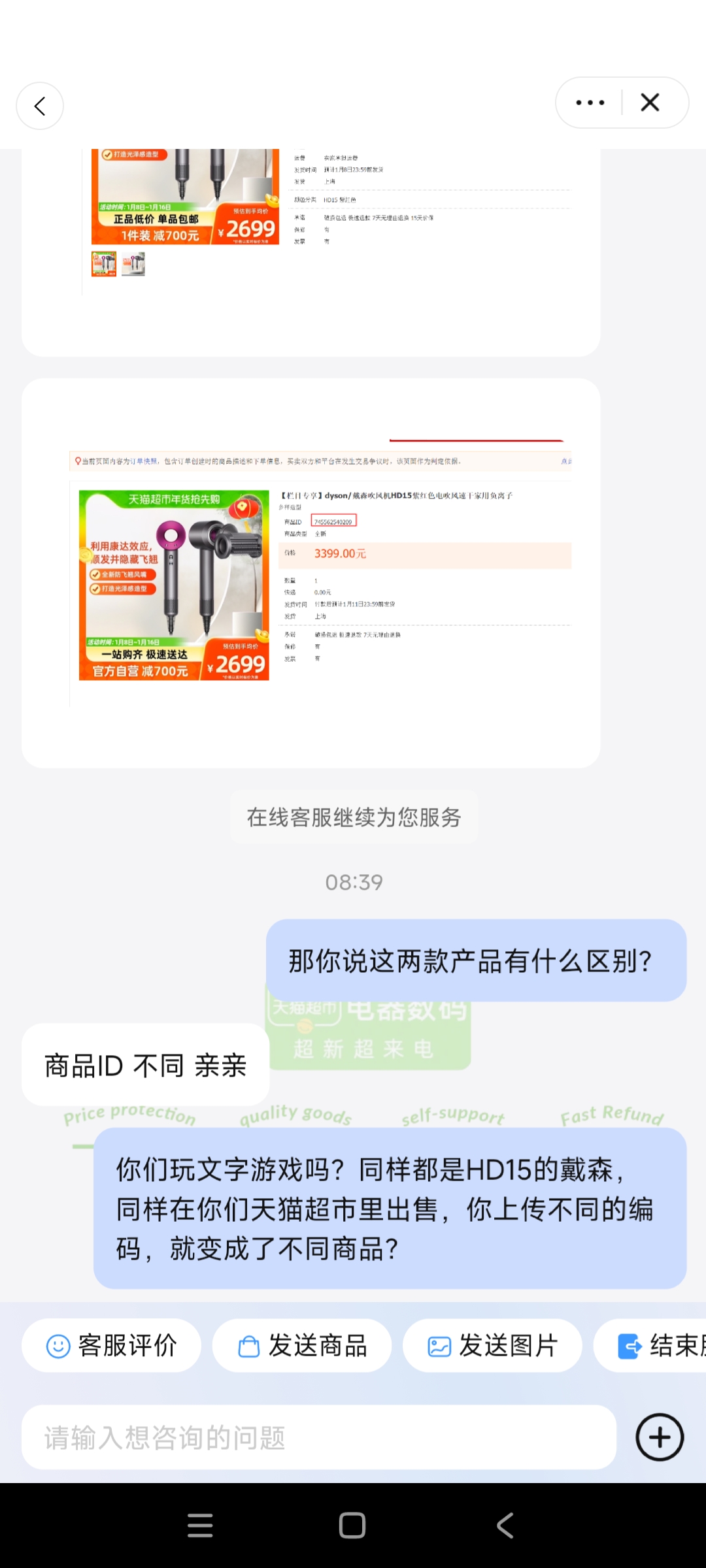Open the three-dot more options menu
Viewport: 706px width, 1568px height.
tap(590, 103)
